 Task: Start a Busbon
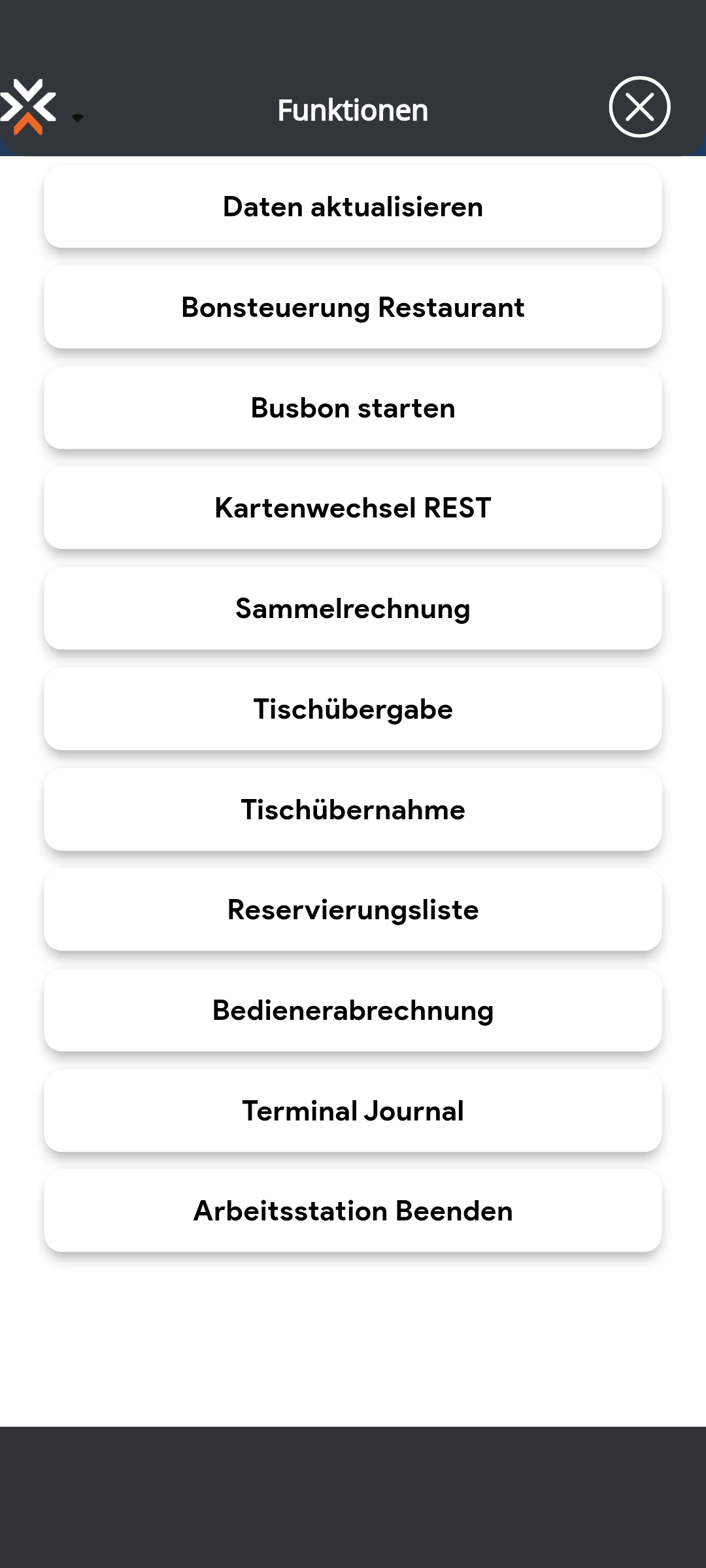tap(353, 408)
